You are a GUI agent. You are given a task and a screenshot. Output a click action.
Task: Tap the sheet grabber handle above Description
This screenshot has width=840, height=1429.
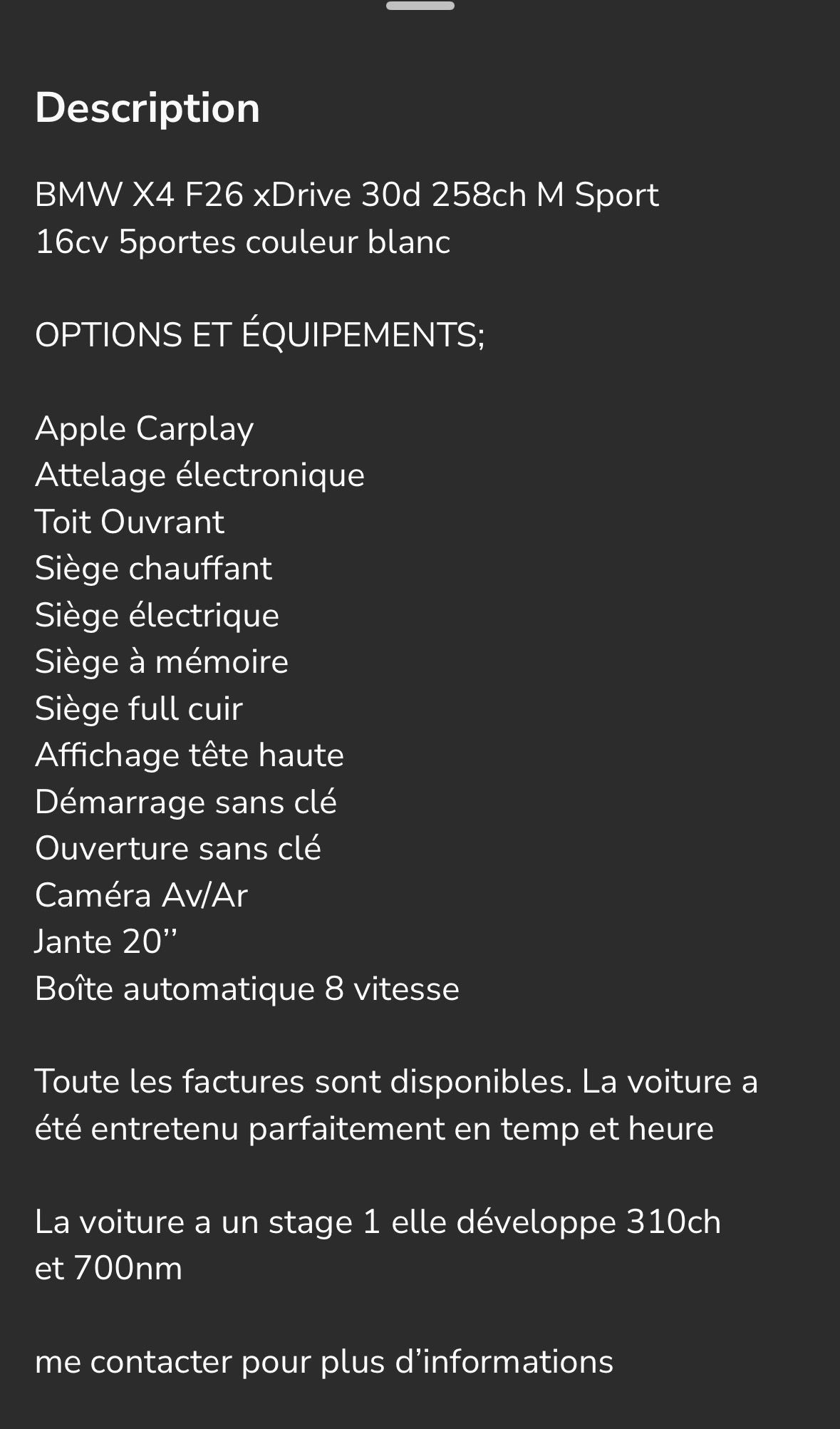pyautogui.click(x=420, y=6)
